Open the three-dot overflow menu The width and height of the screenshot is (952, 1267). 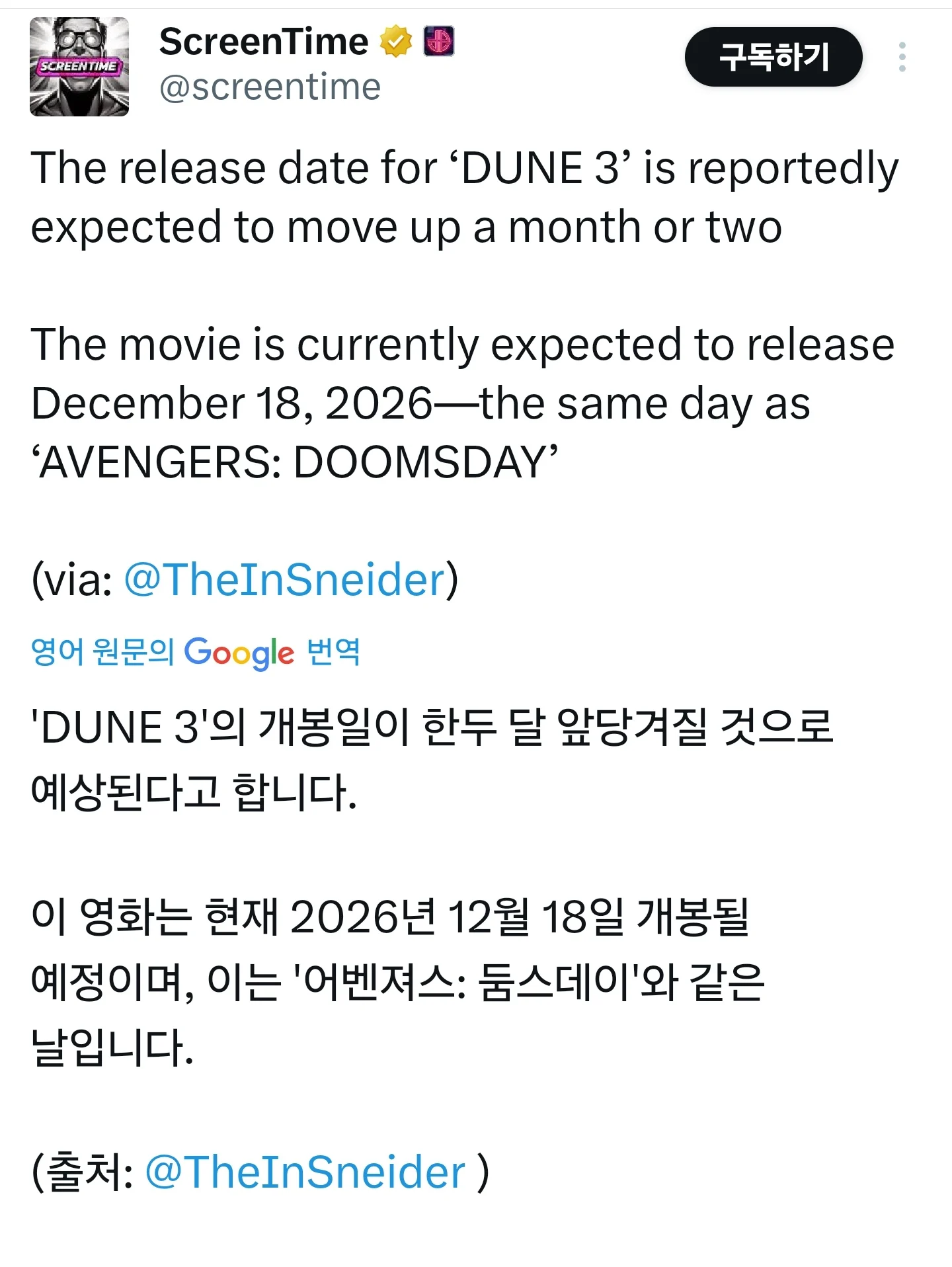[902, 58]
